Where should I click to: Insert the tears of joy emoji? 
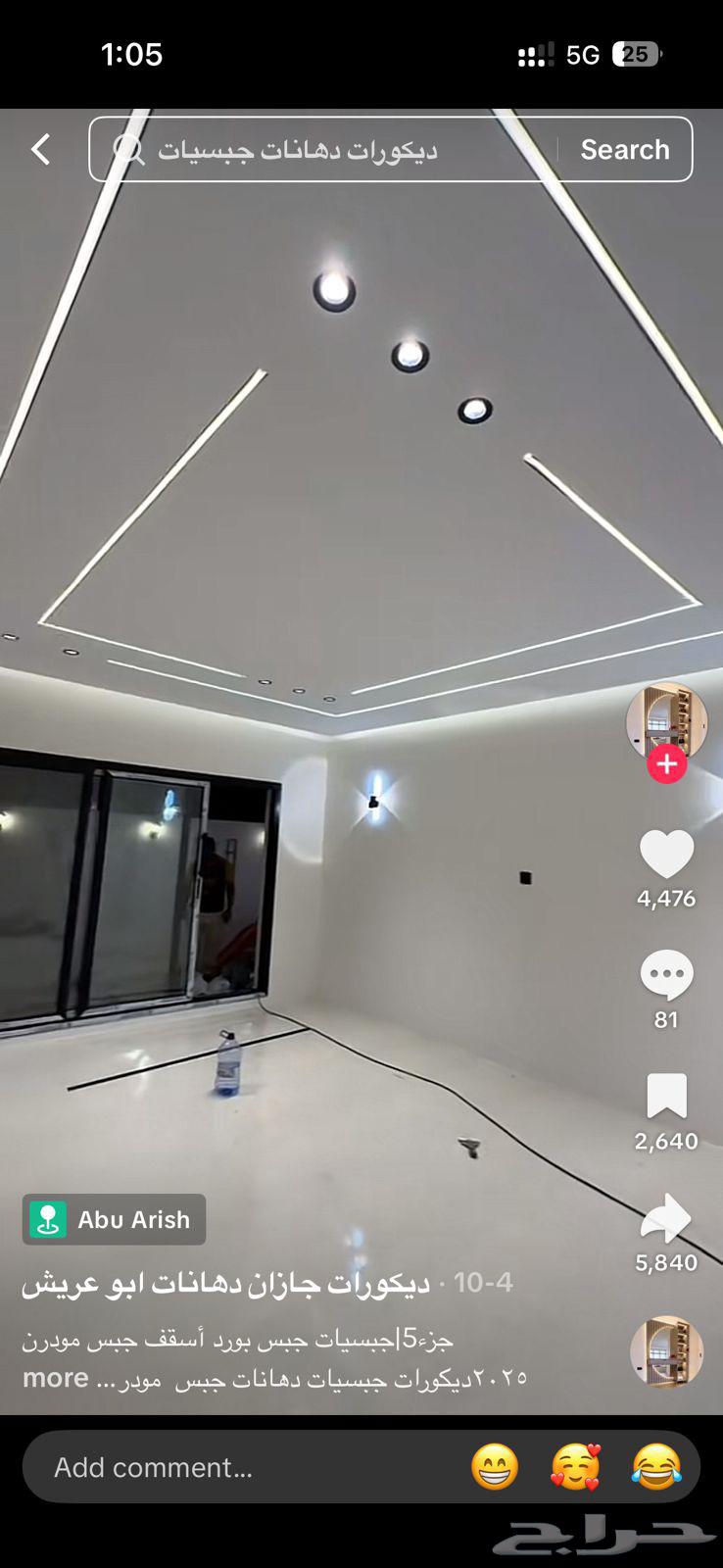[656, 1467]
